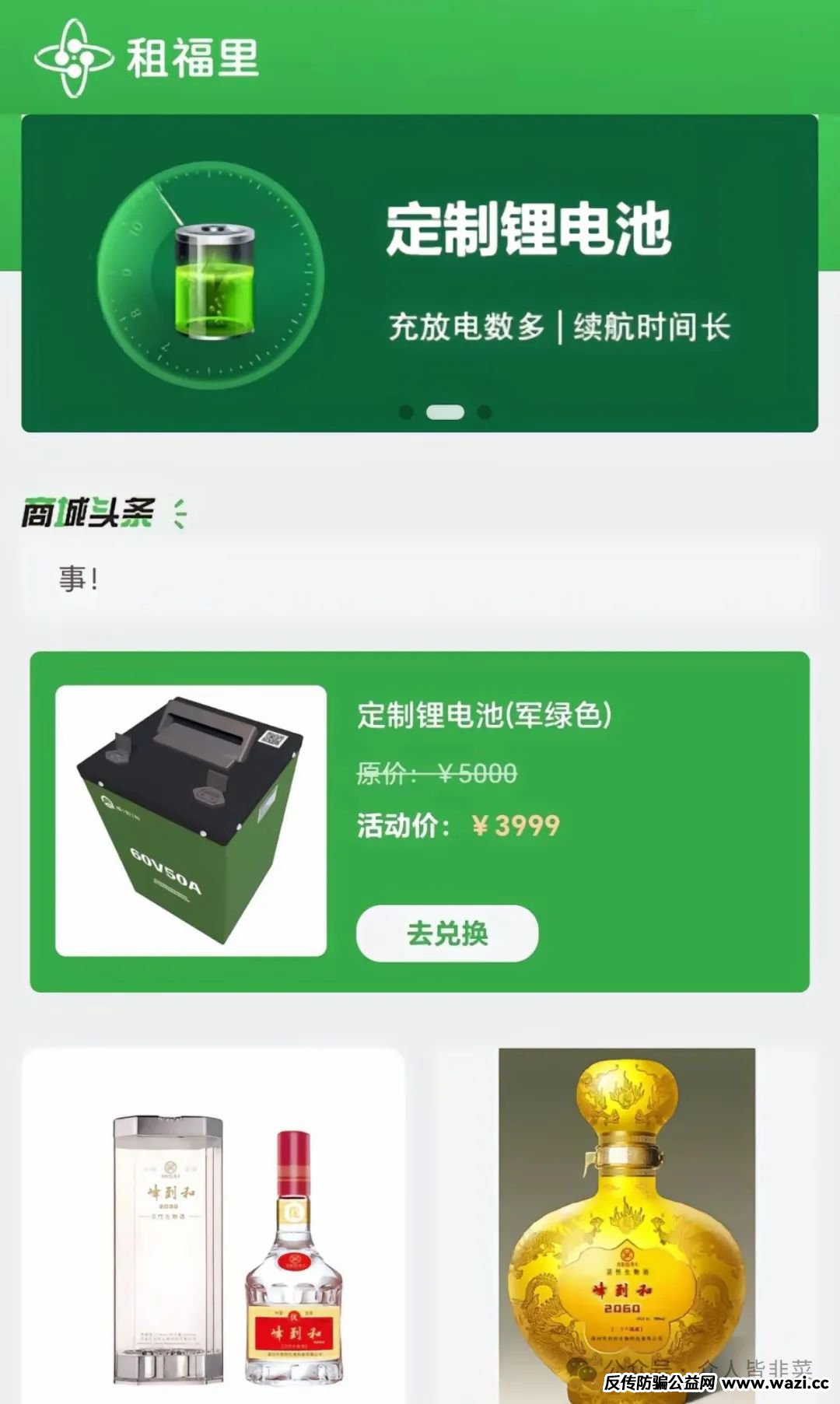Screen dimensions: 840x1404
Task: Open the 定制锂电池(军绿色) product image
Action: tap(191, 821)
